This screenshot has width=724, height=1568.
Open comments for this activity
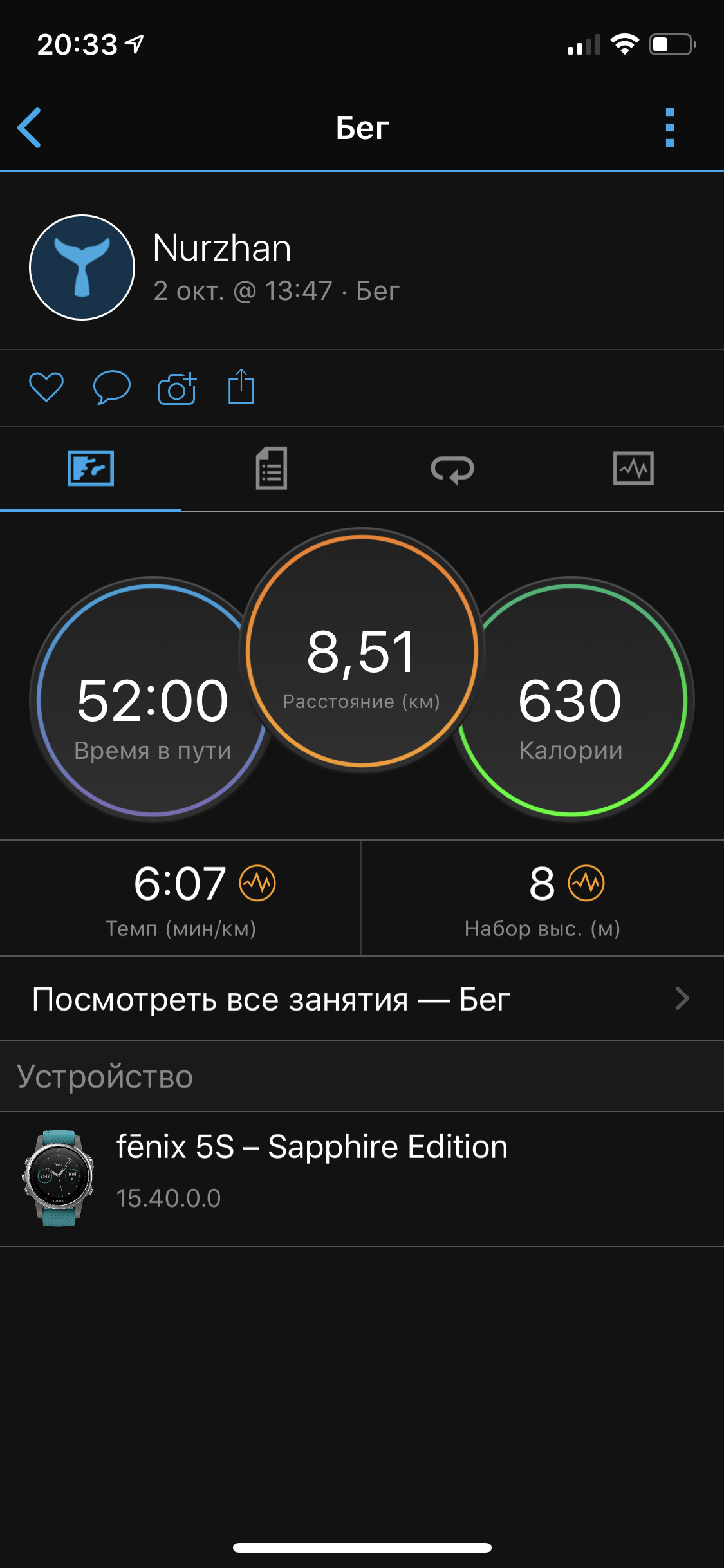click(x=112, y=387)
